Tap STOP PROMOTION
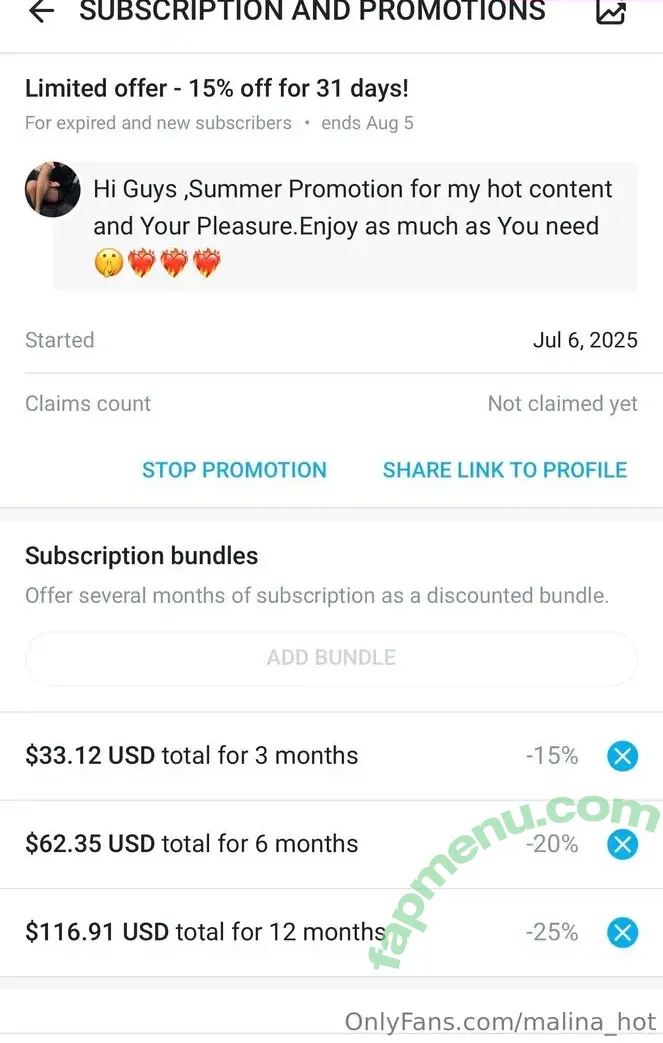Screen dimensions: 663x1043 234,470
